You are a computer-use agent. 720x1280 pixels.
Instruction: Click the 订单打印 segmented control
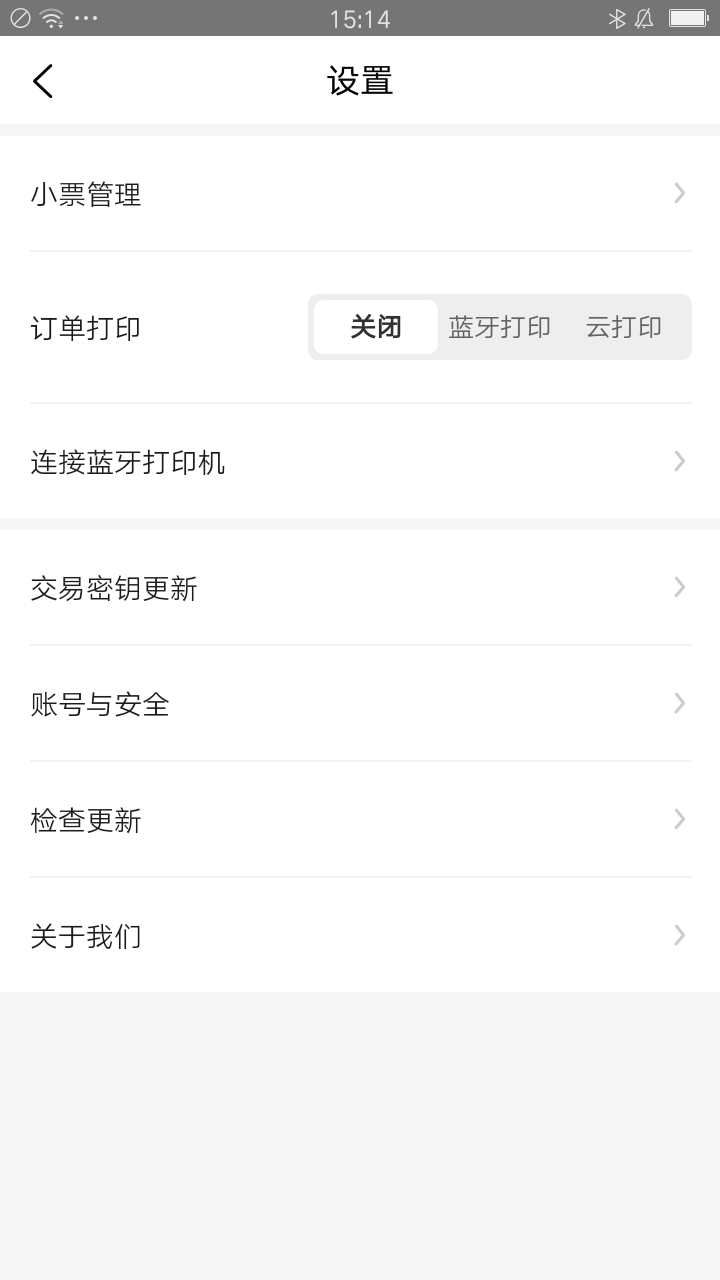500,327
